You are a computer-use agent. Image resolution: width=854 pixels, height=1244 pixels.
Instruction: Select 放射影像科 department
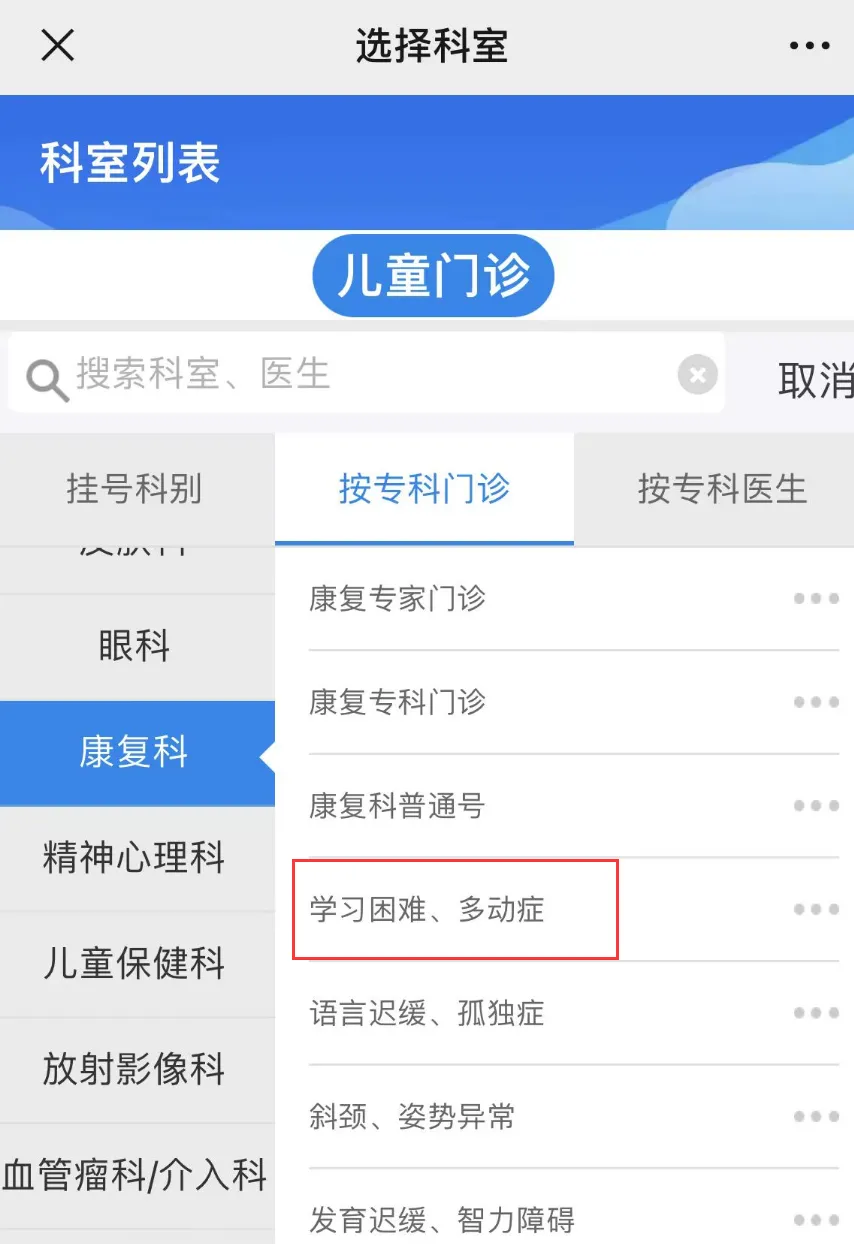coord(135,1070)
